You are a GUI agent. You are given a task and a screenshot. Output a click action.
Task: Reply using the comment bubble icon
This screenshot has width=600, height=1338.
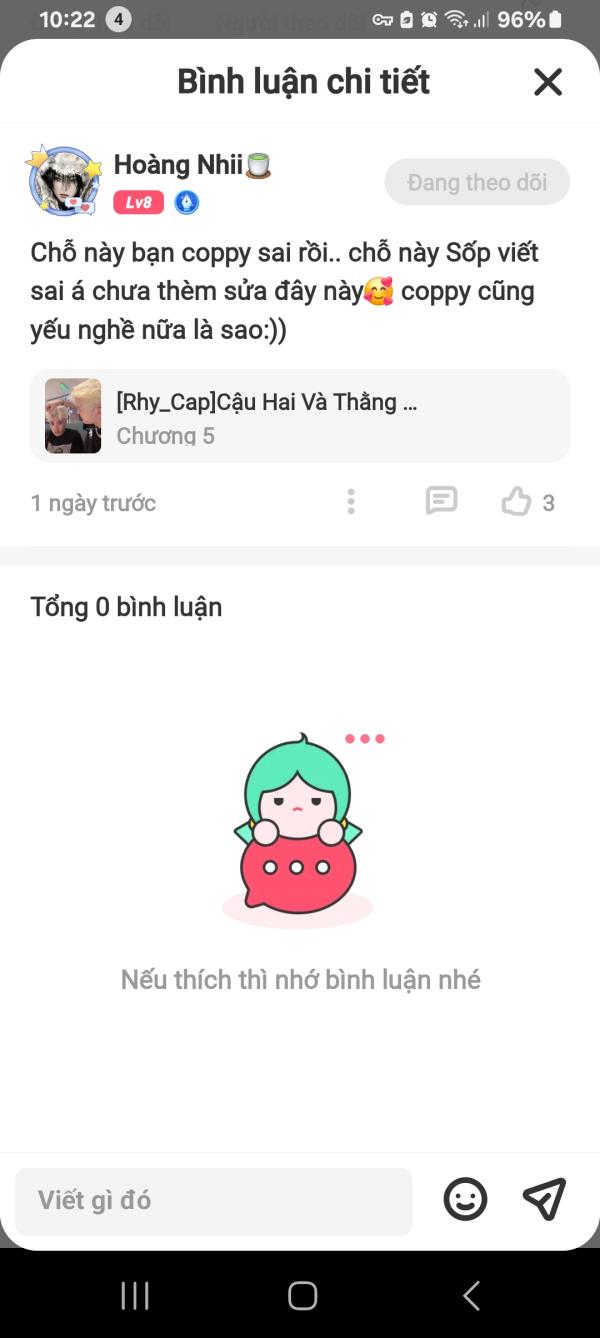pyautogui.click(x=441, y=501)
